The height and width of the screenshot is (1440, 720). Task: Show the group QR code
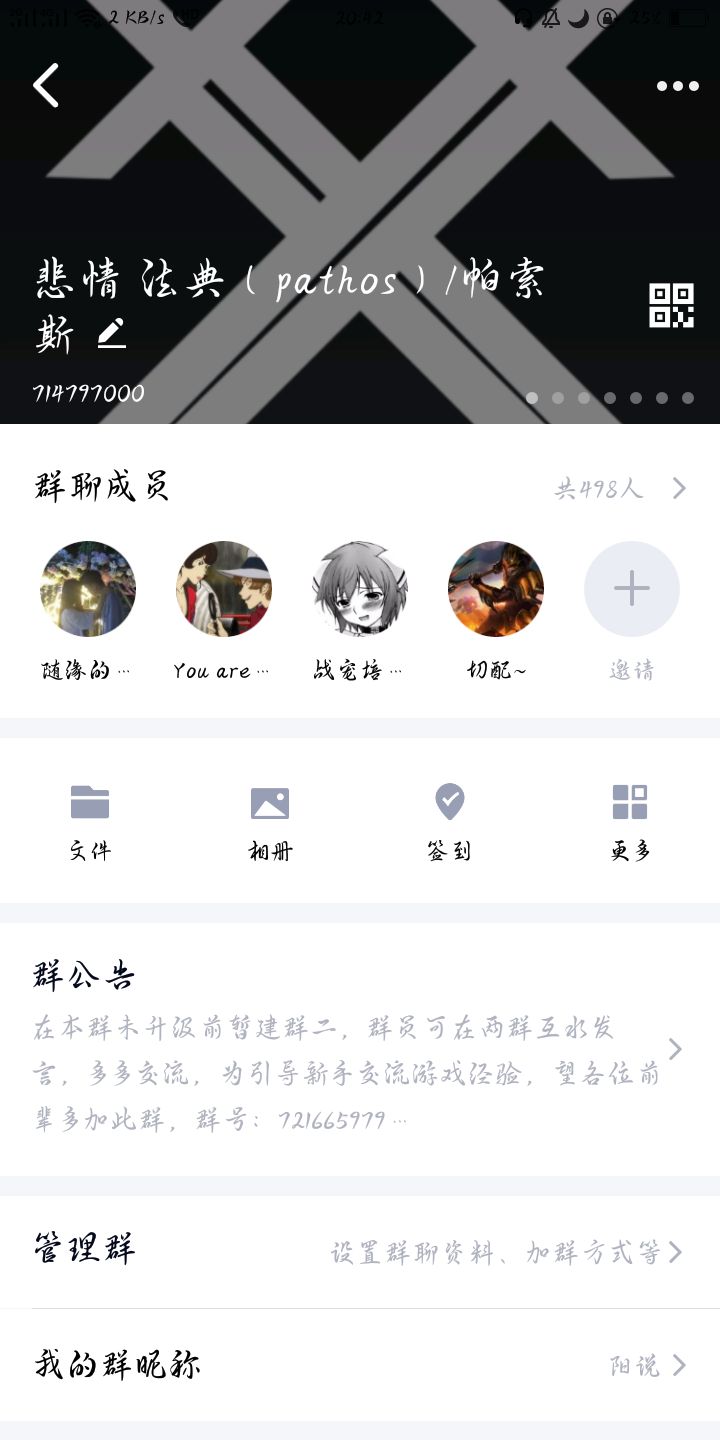coord(671,305)
